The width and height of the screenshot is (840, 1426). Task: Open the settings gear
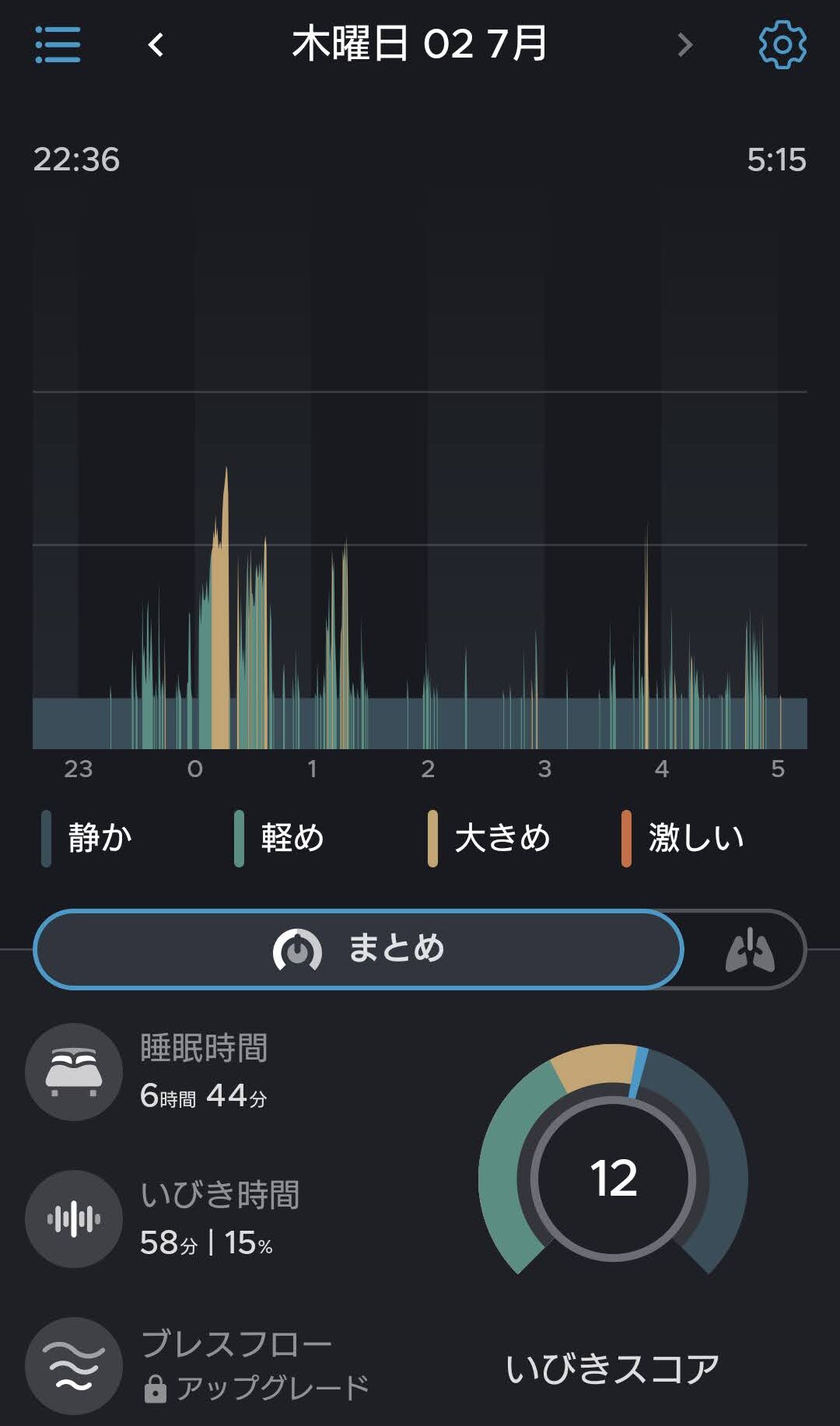pyautogui.click(x=782, y=44)
